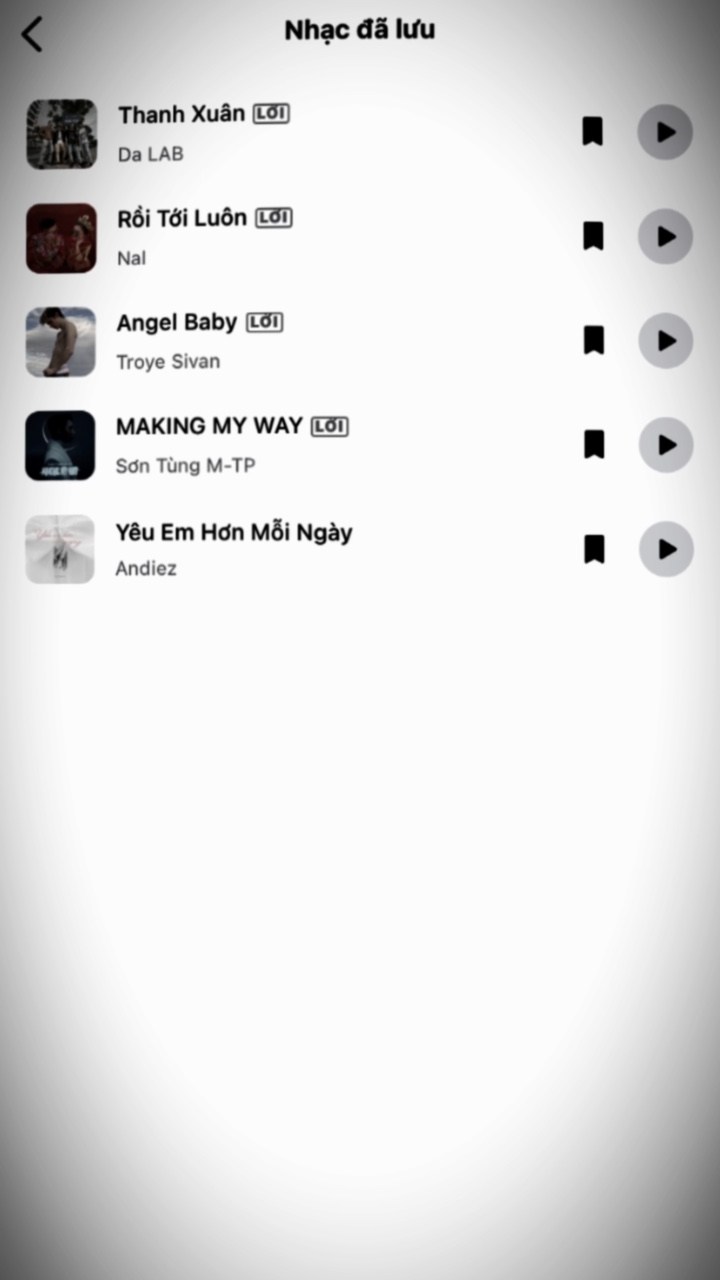Play Rồi Tới Luôn by Nal
This screenshot has width=720, height=1280.
click(665, 237)
